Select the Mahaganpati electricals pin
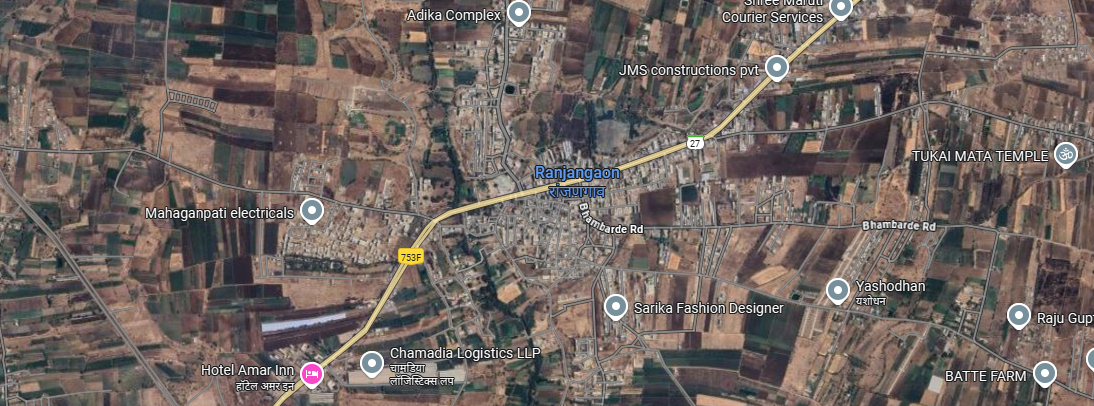Image resolution: width=1094 pixels, height=406 pixels. point(312,210)
